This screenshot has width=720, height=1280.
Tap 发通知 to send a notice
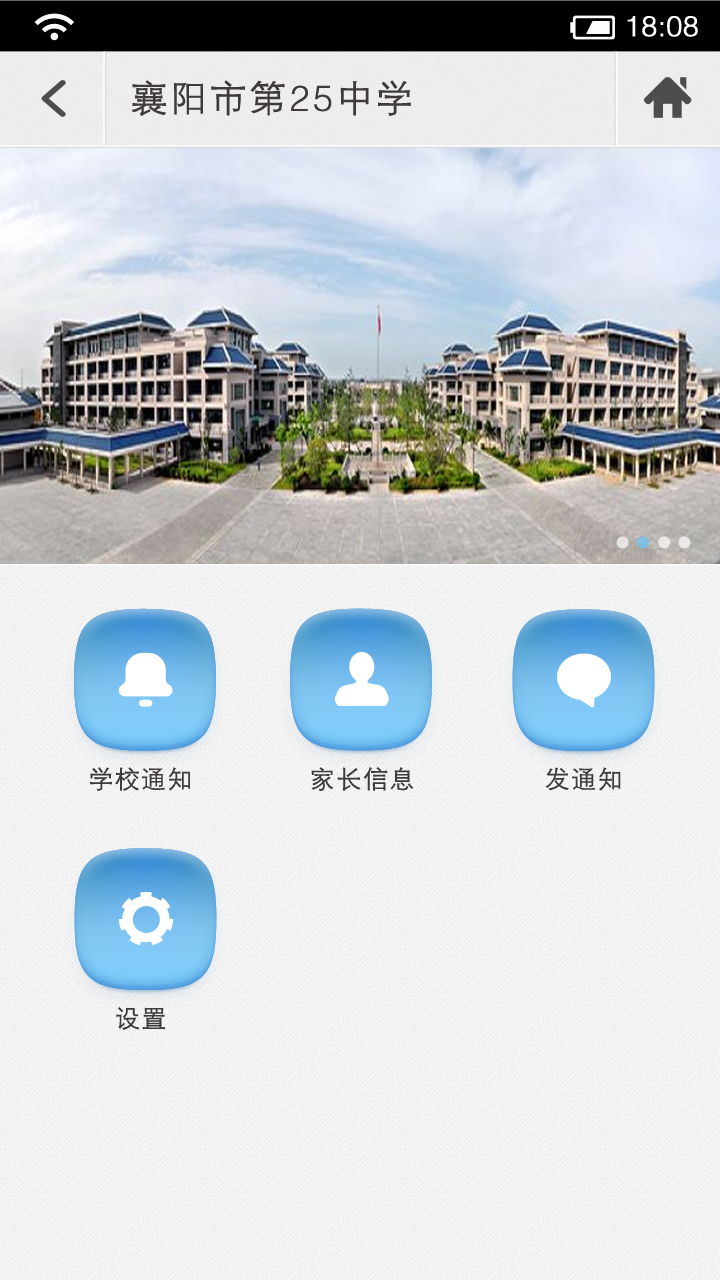(x=583, y=680)
